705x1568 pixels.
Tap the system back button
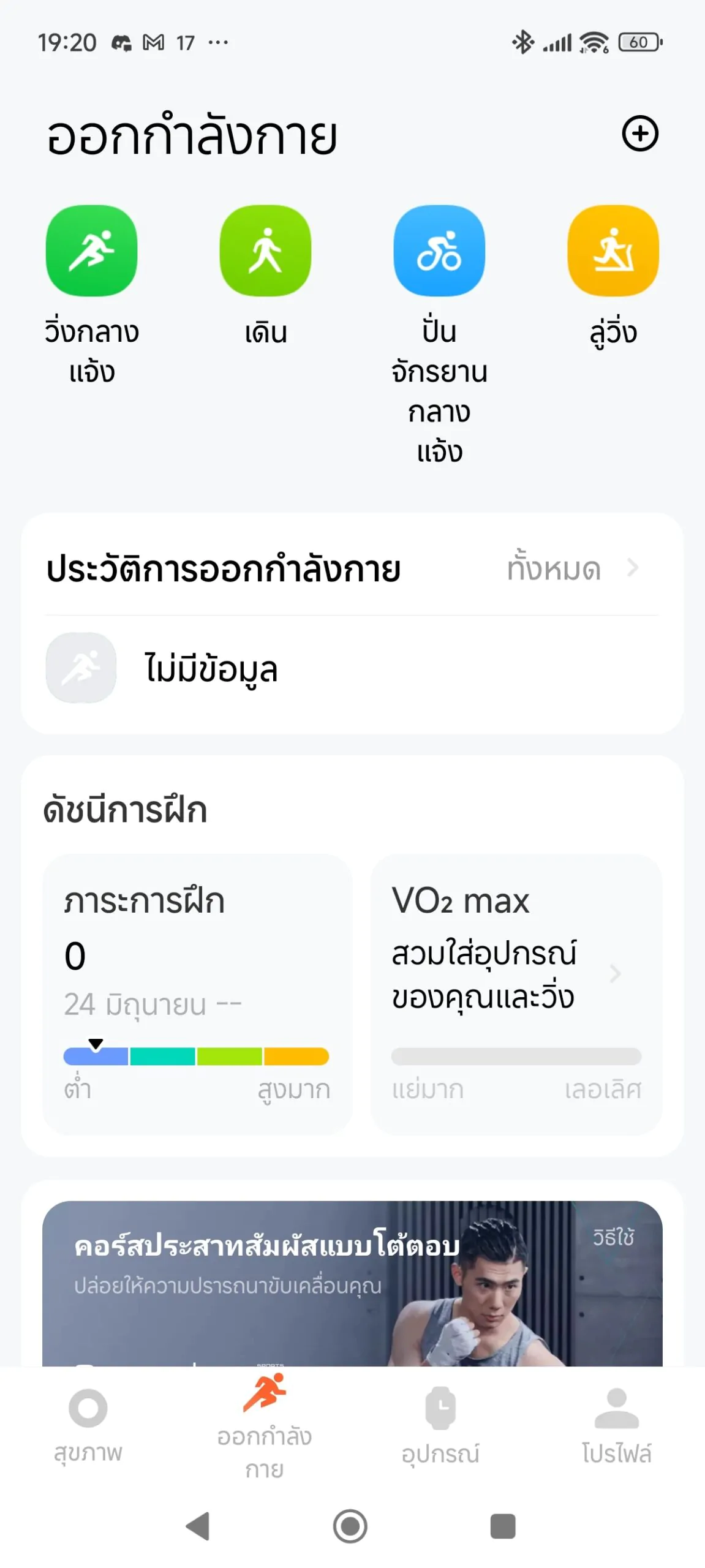click(x=198, y=1526)
